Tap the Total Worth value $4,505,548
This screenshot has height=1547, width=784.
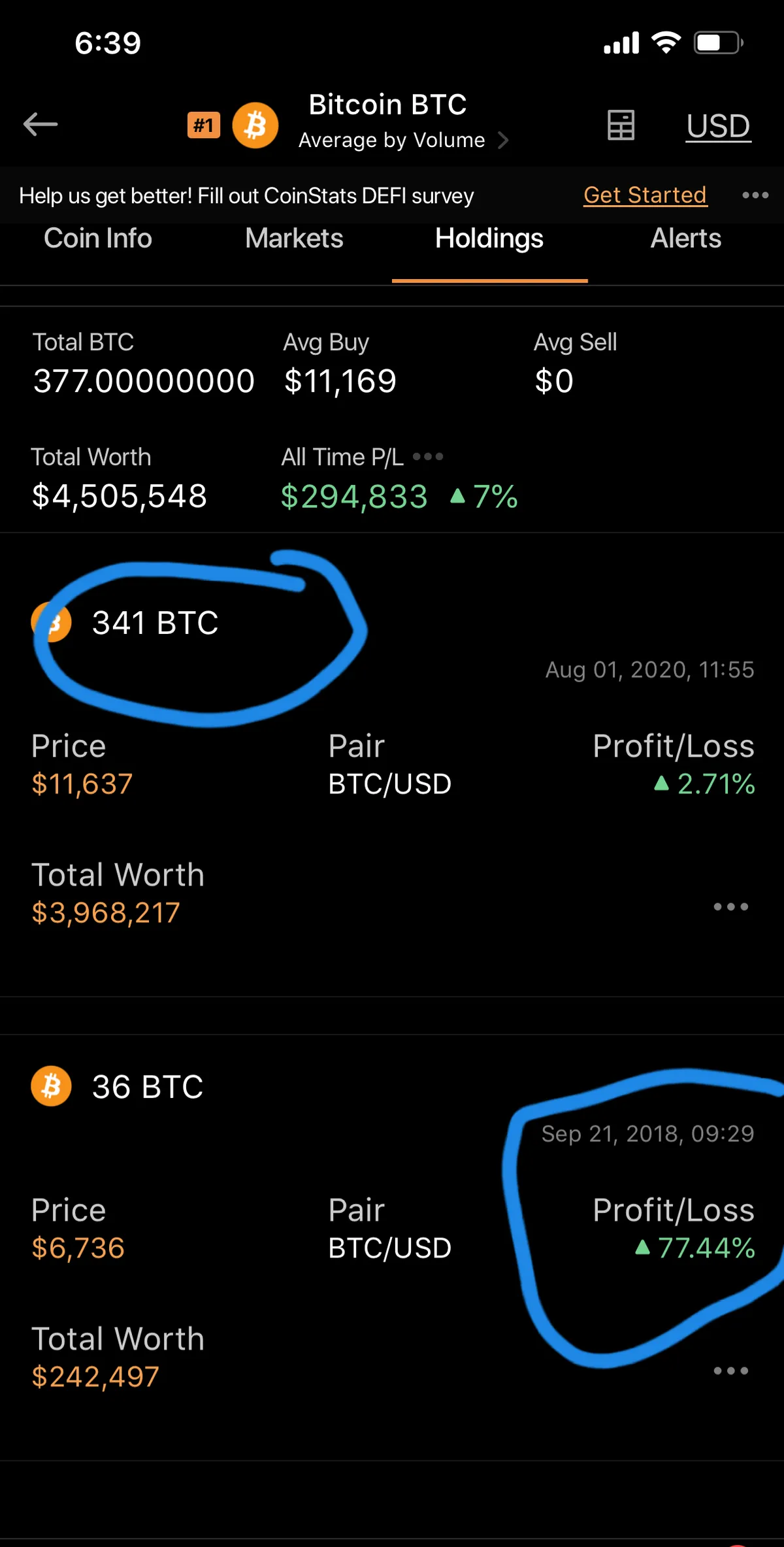pos(120,497)
